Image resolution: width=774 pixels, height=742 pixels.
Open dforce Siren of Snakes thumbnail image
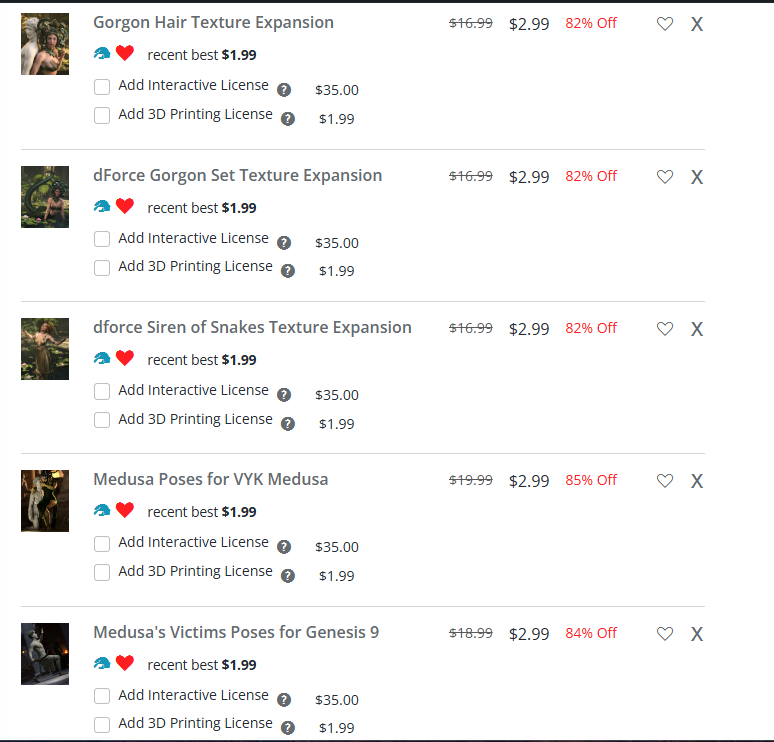point(45,349)
